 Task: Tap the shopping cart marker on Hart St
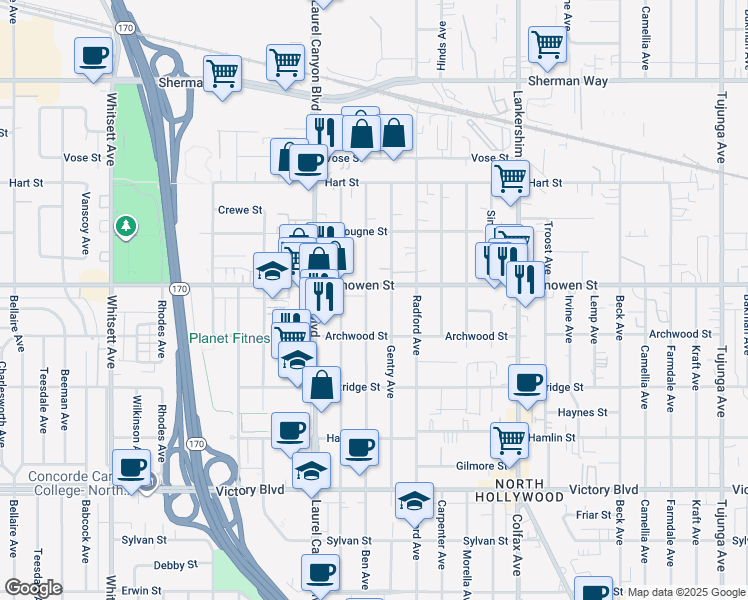pyautogui.click(x=510, y=179)
